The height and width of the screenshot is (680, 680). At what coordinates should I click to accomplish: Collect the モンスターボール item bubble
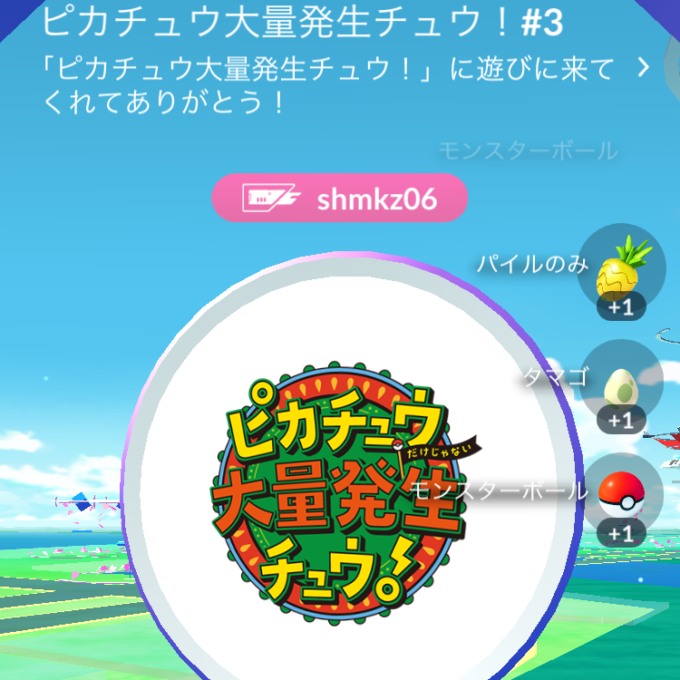[x=621, y=497]
